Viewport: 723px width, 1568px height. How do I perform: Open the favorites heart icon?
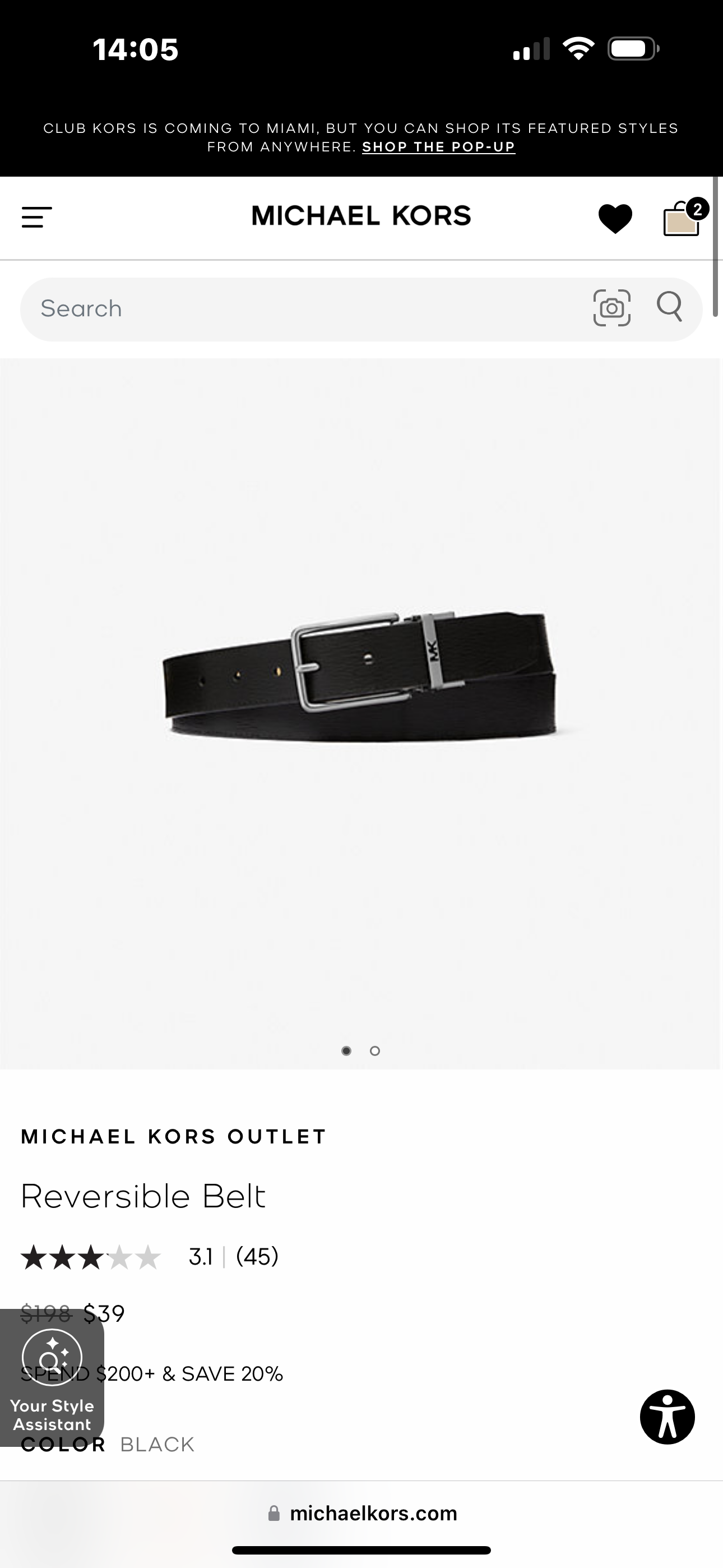tap(615, 219)
